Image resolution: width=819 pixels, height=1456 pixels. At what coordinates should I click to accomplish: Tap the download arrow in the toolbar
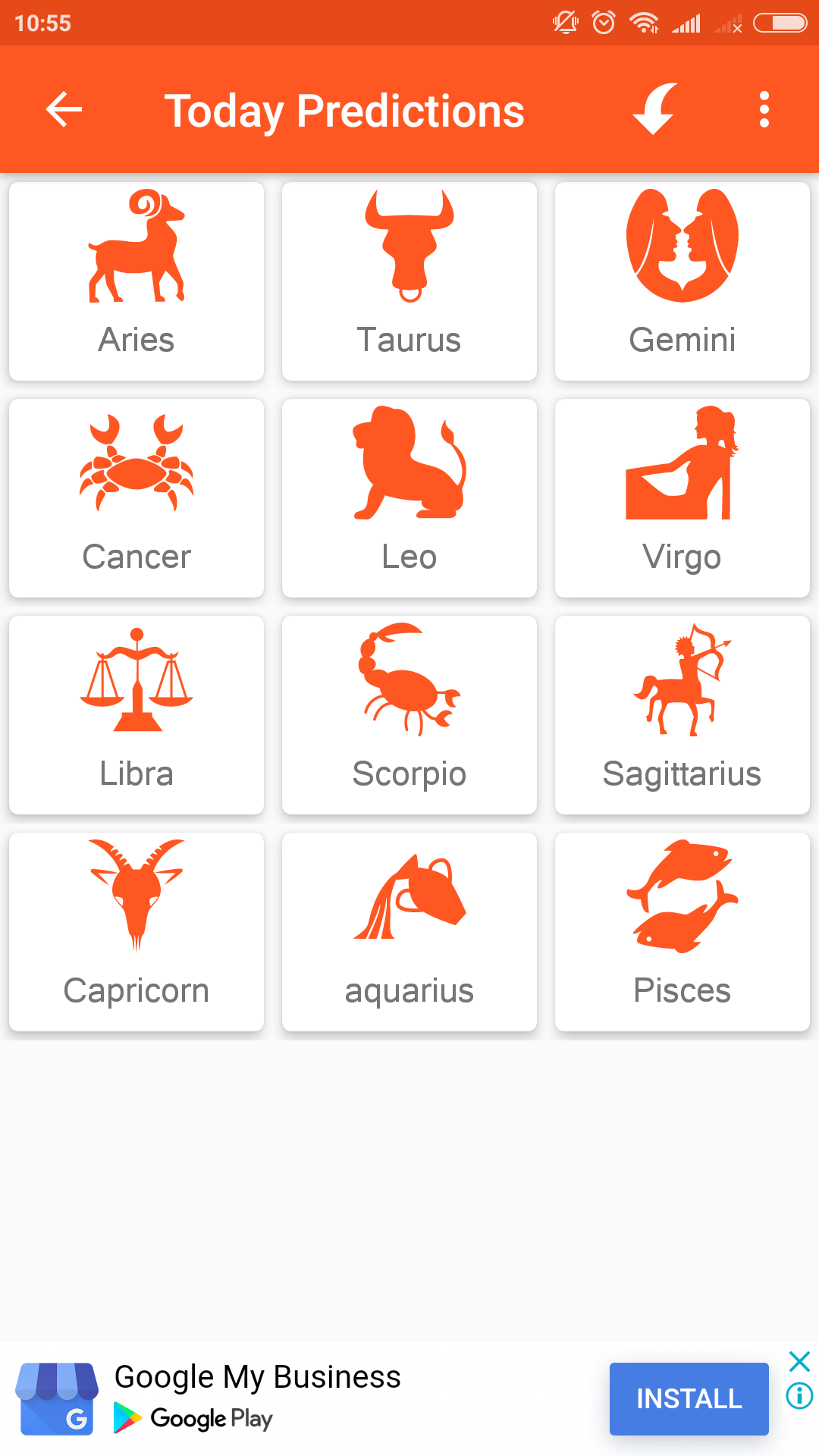653,109
